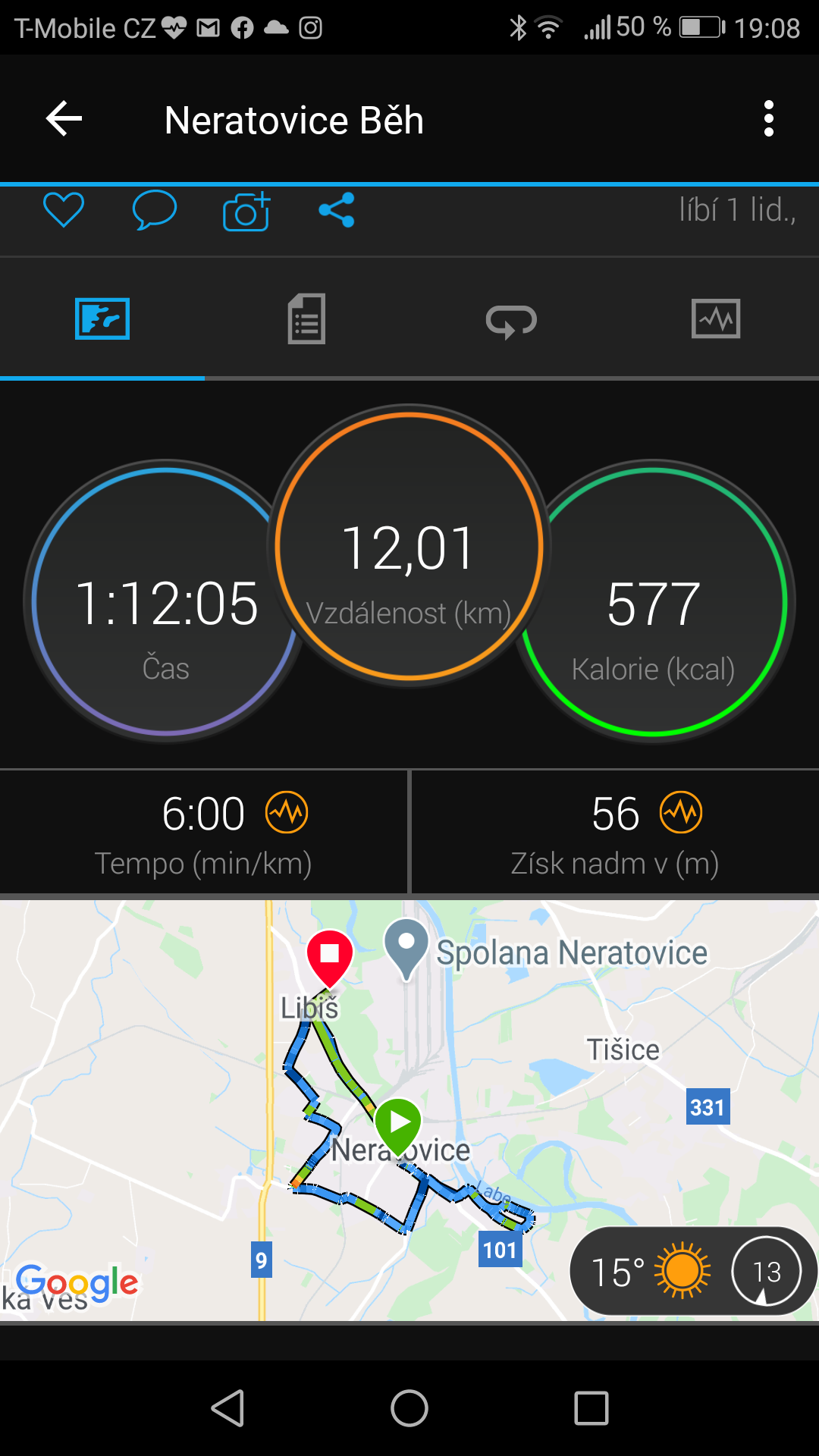This screenshot has height=1456, width=819.
Task: Switch to the laps tab
Action: pos(511,320)
